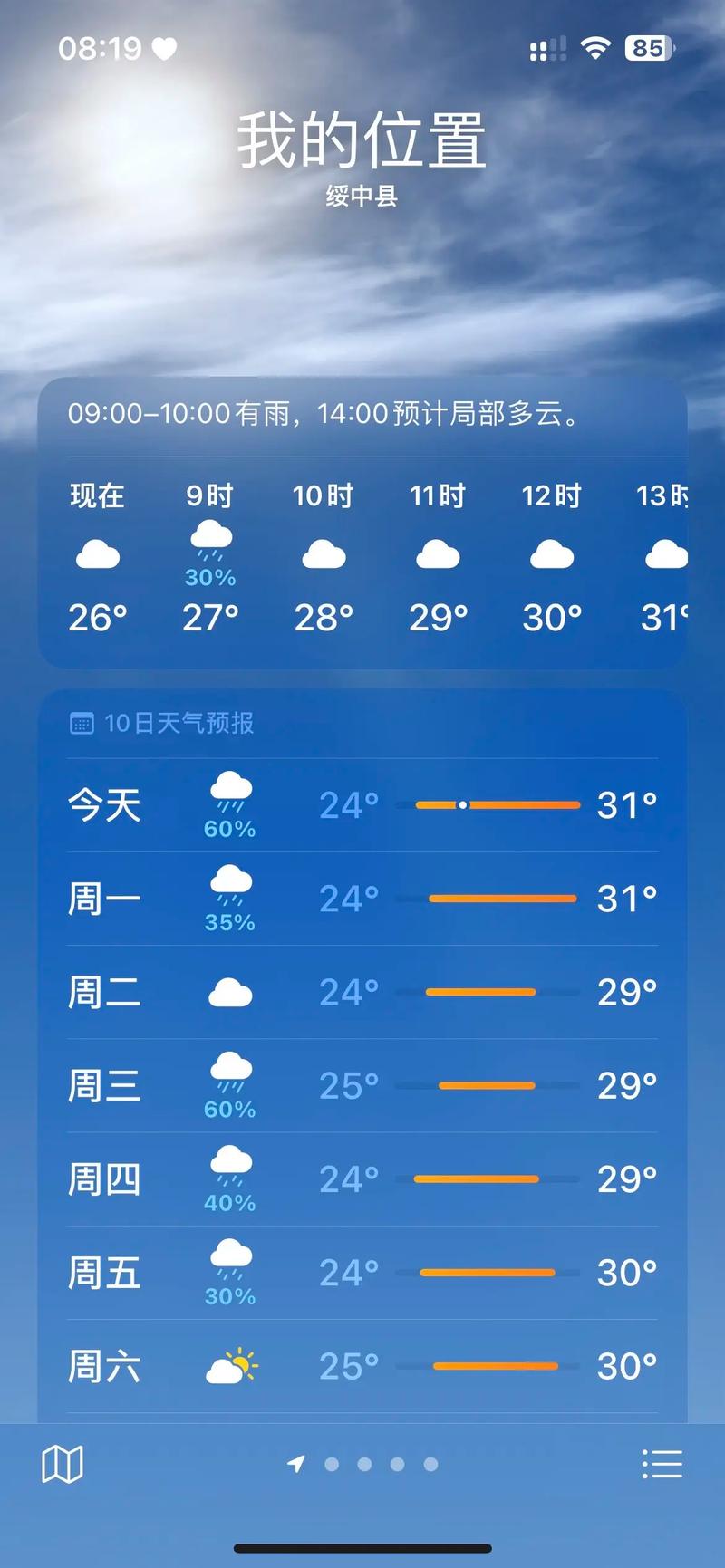Tap the cloud icon under 现在
Screen dimensions: 725x1568
click(97, 553)
